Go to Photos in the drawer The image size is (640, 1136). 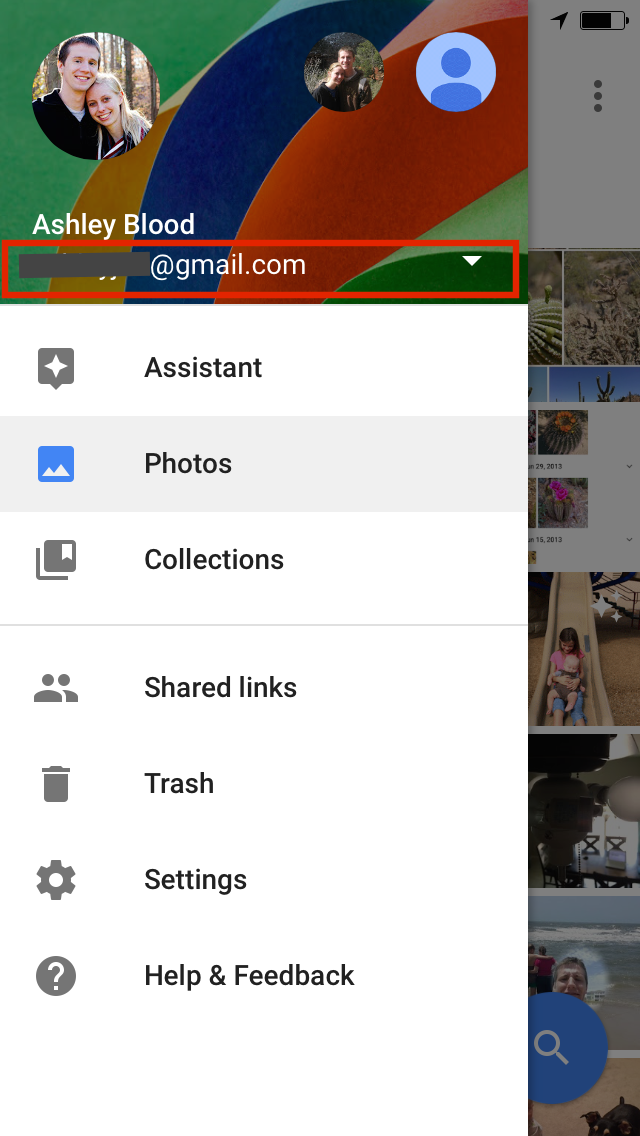coord(263,464)
